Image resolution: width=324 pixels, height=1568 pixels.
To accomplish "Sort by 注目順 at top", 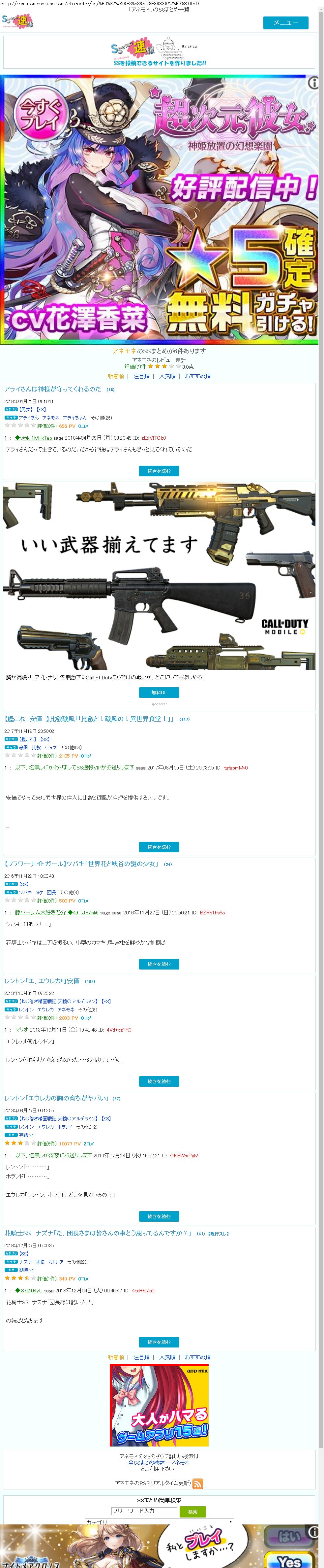I will click(141, 376).
